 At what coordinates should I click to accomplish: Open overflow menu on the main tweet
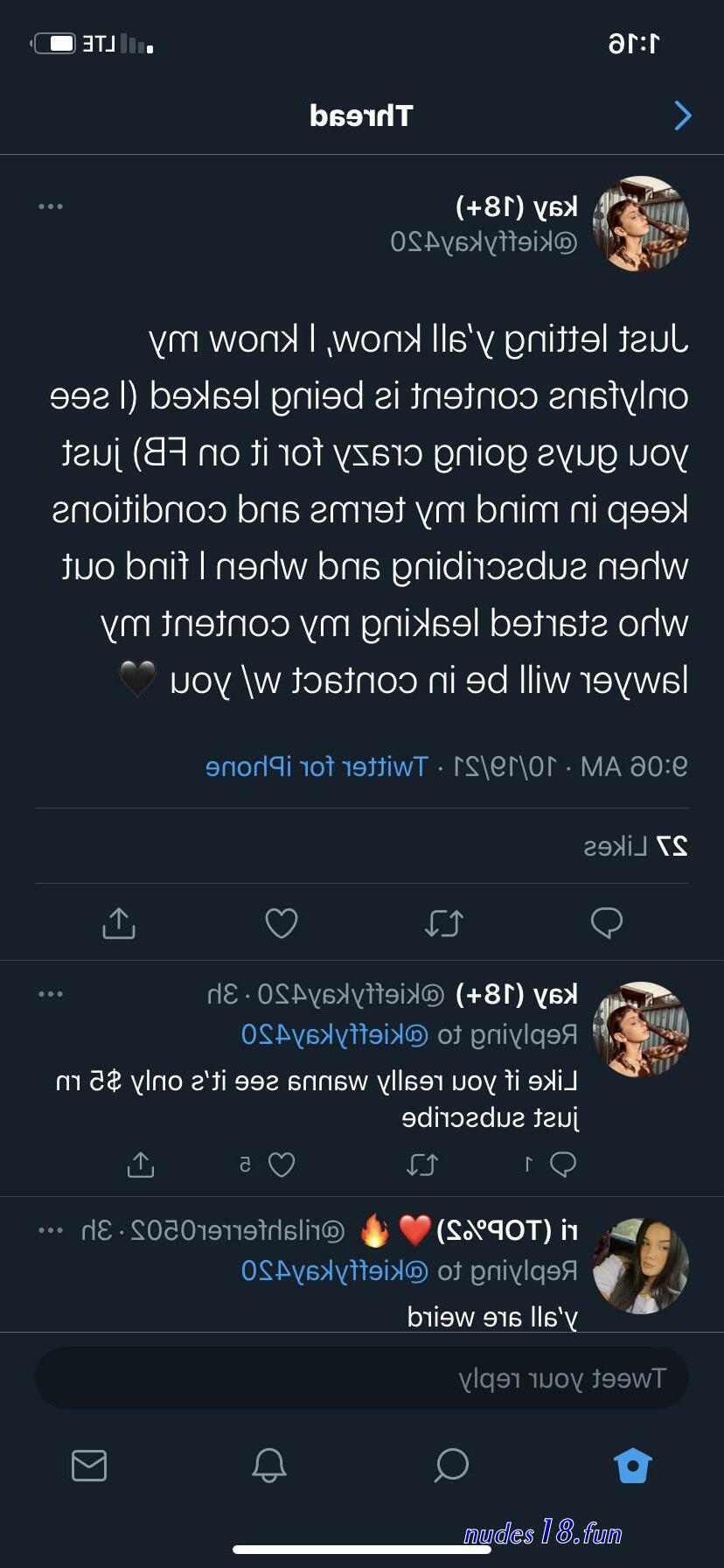[x=51, y=207]
